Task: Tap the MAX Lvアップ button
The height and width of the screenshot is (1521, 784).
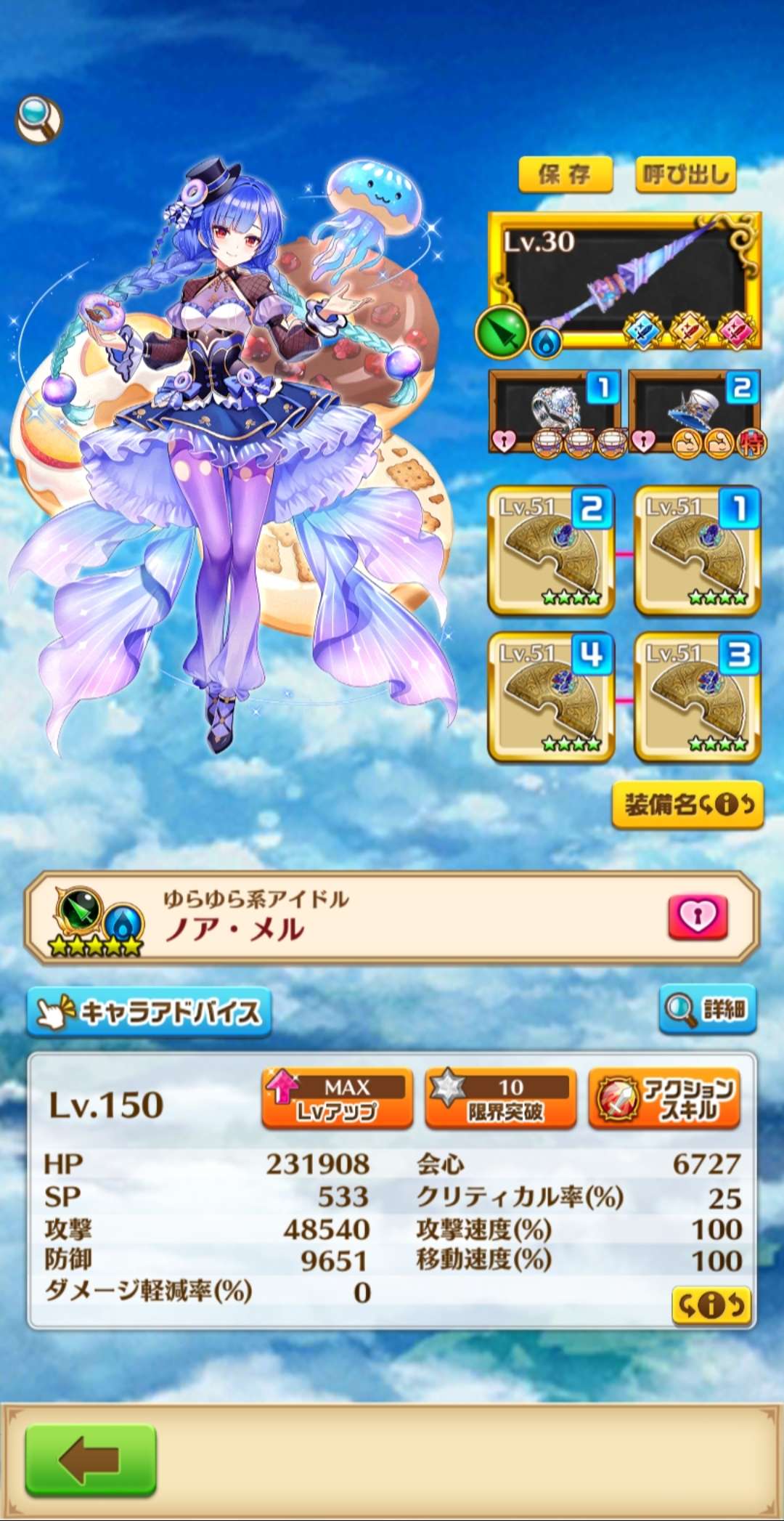Action: [337, 1098]
